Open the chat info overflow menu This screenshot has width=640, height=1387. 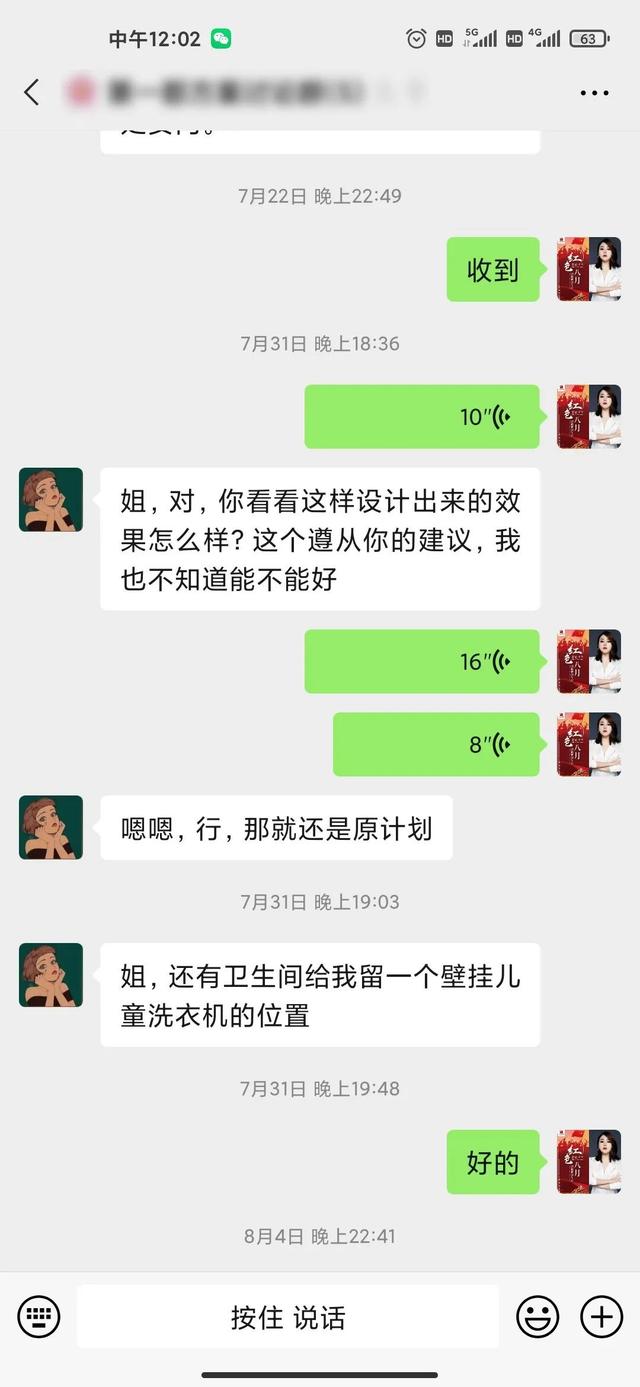pyautogui.click(x=594, y=93)
